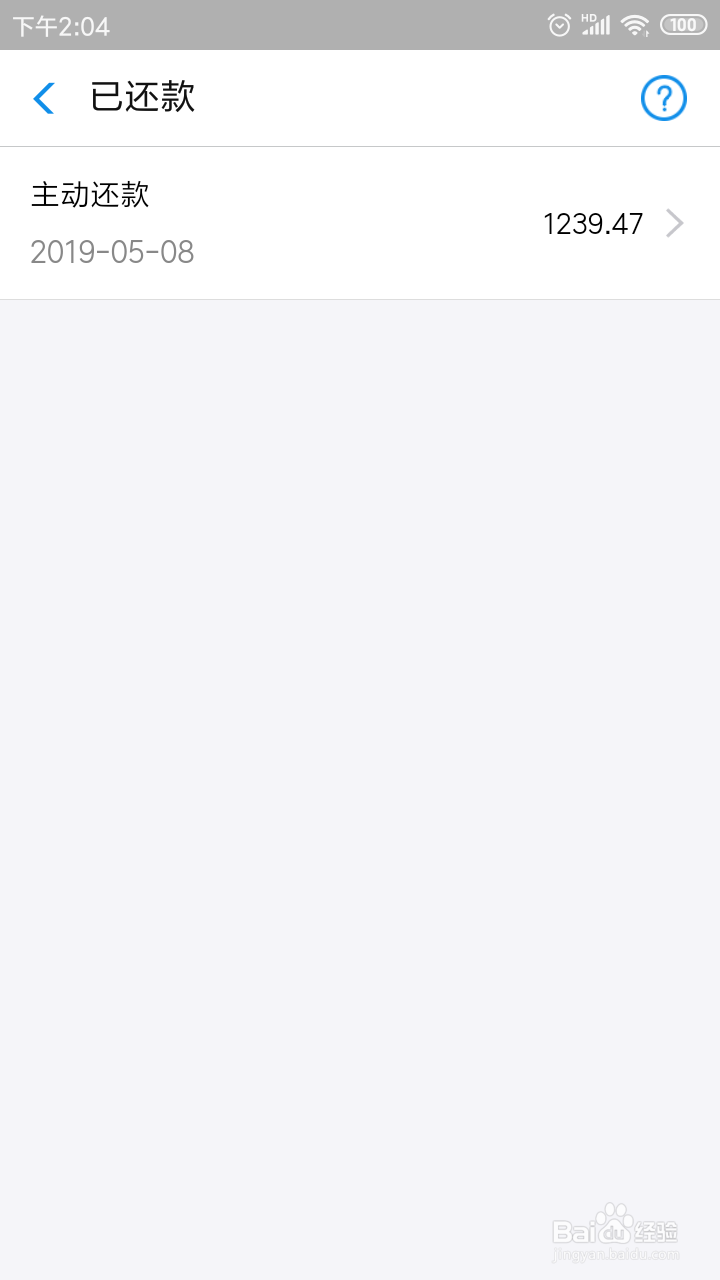Click the amount 1239.47
The image size is (720, 1280).
(593, 223)
